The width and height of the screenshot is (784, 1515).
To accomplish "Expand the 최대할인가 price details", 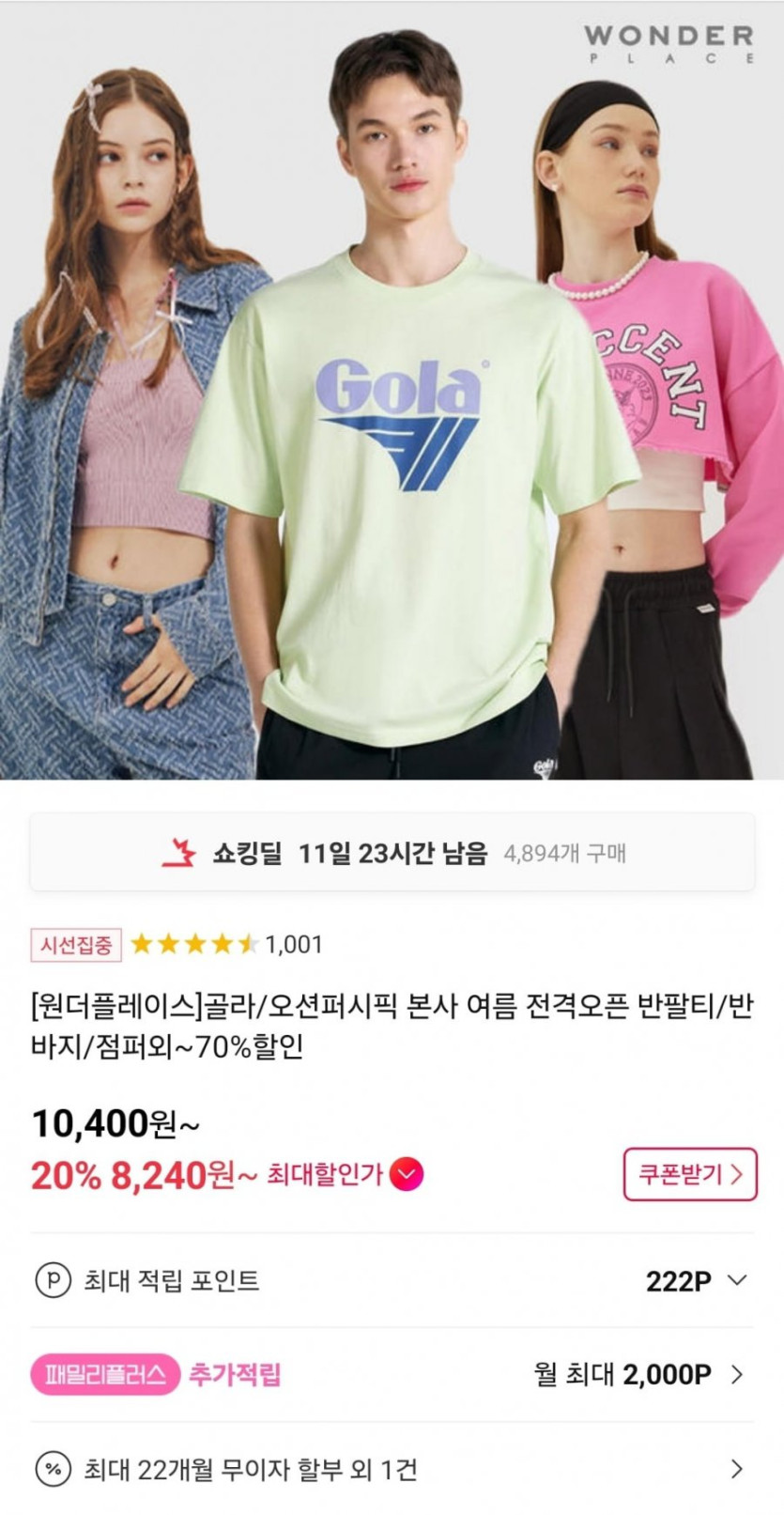I will coord(406,1174).
